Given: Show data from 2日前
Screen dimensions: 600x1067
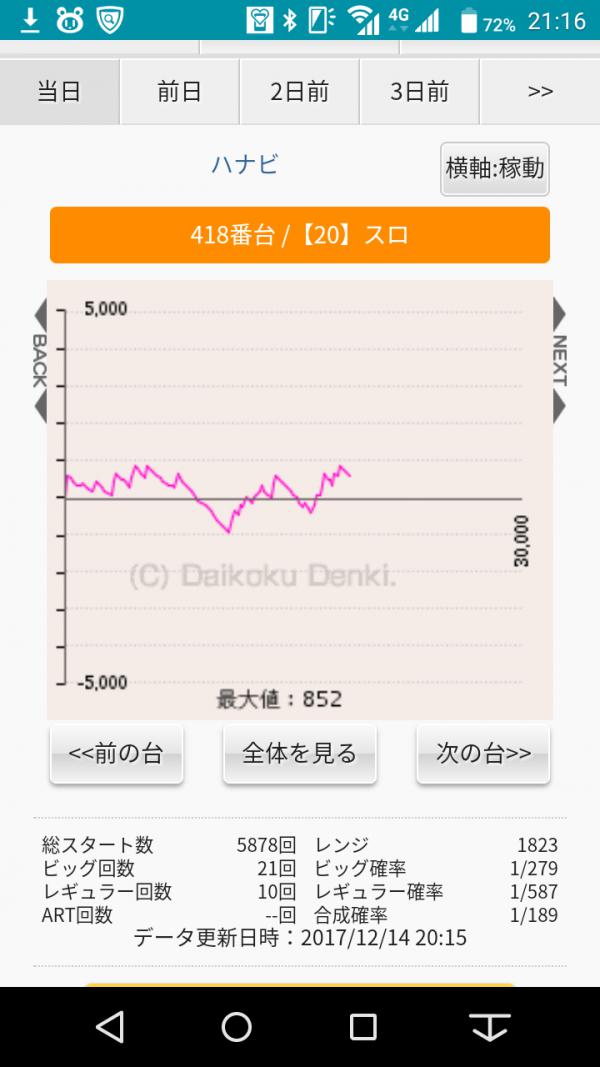Looking at the screenshot, I should click(299, 92).
